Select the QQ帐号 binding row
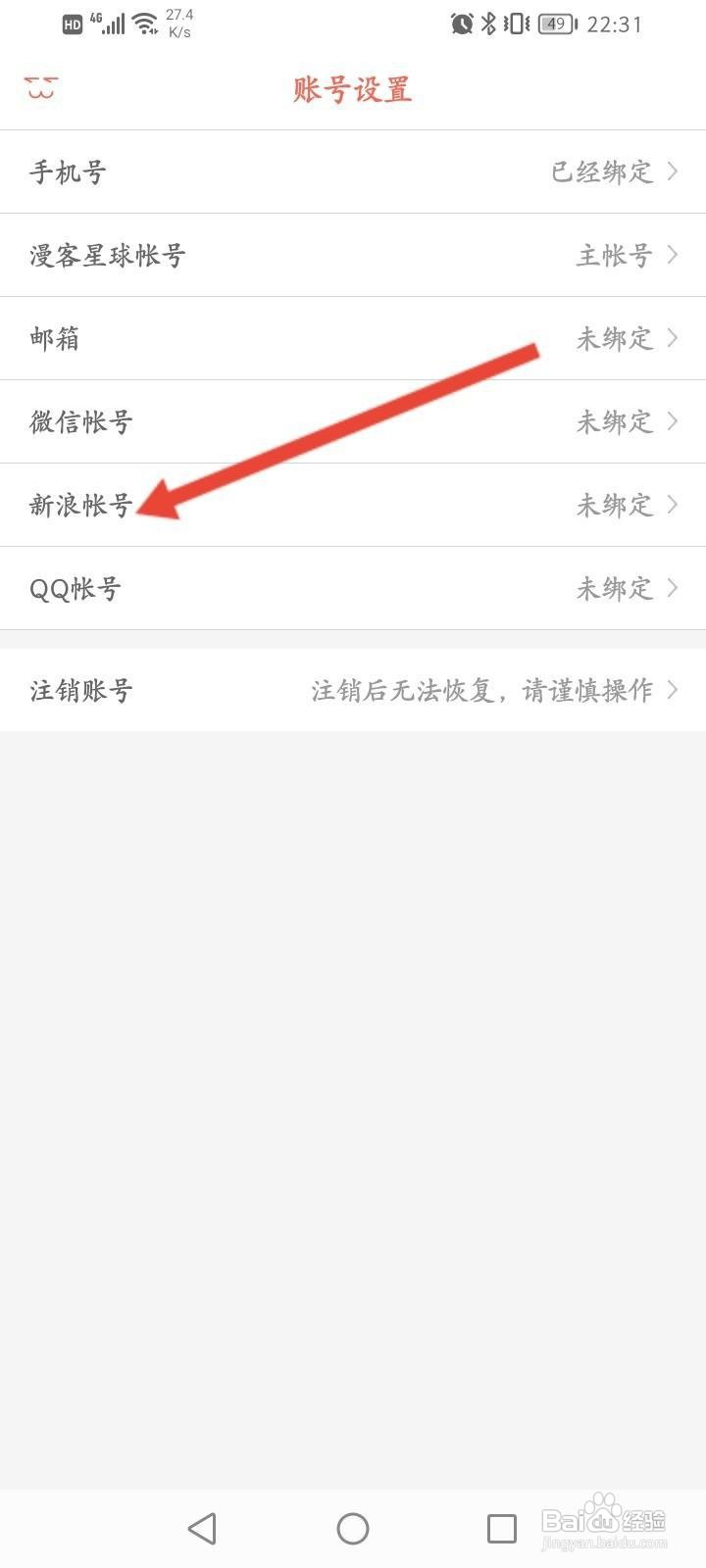The width and height of the screenshot is (706, 1568). (353, 588)
